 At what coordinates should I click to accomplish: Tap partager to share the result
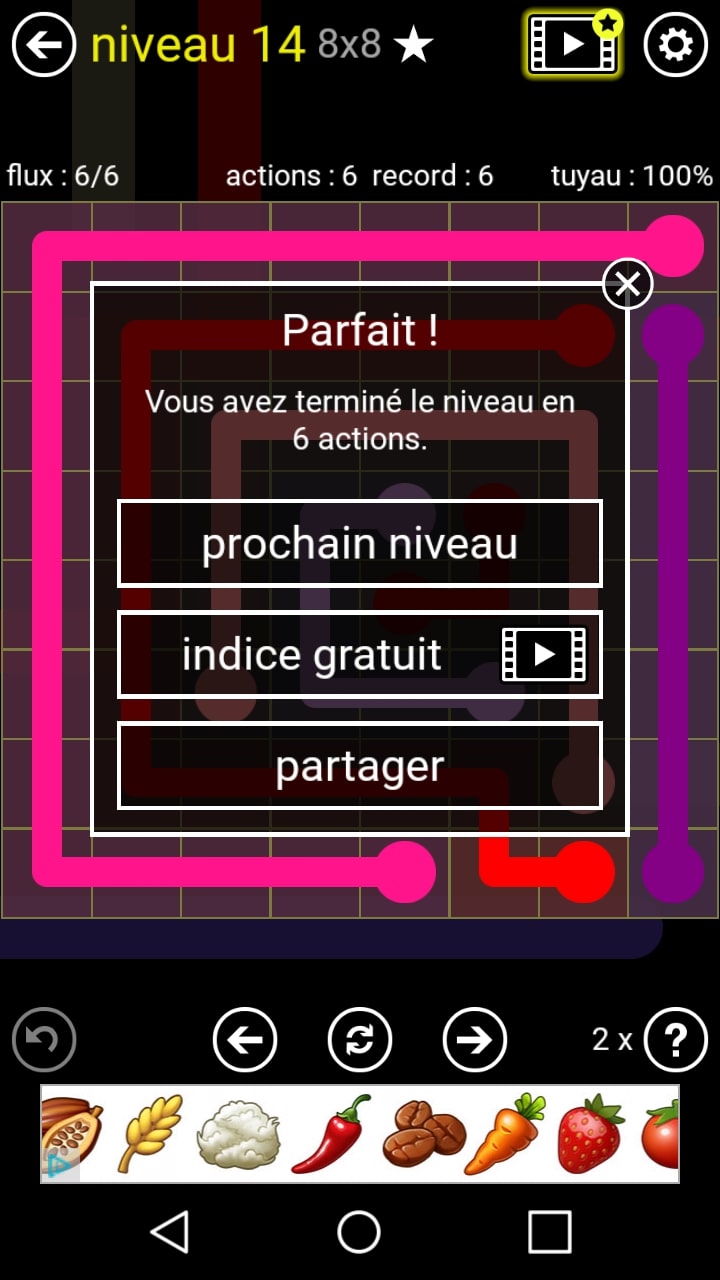click(x=360, y=766)
